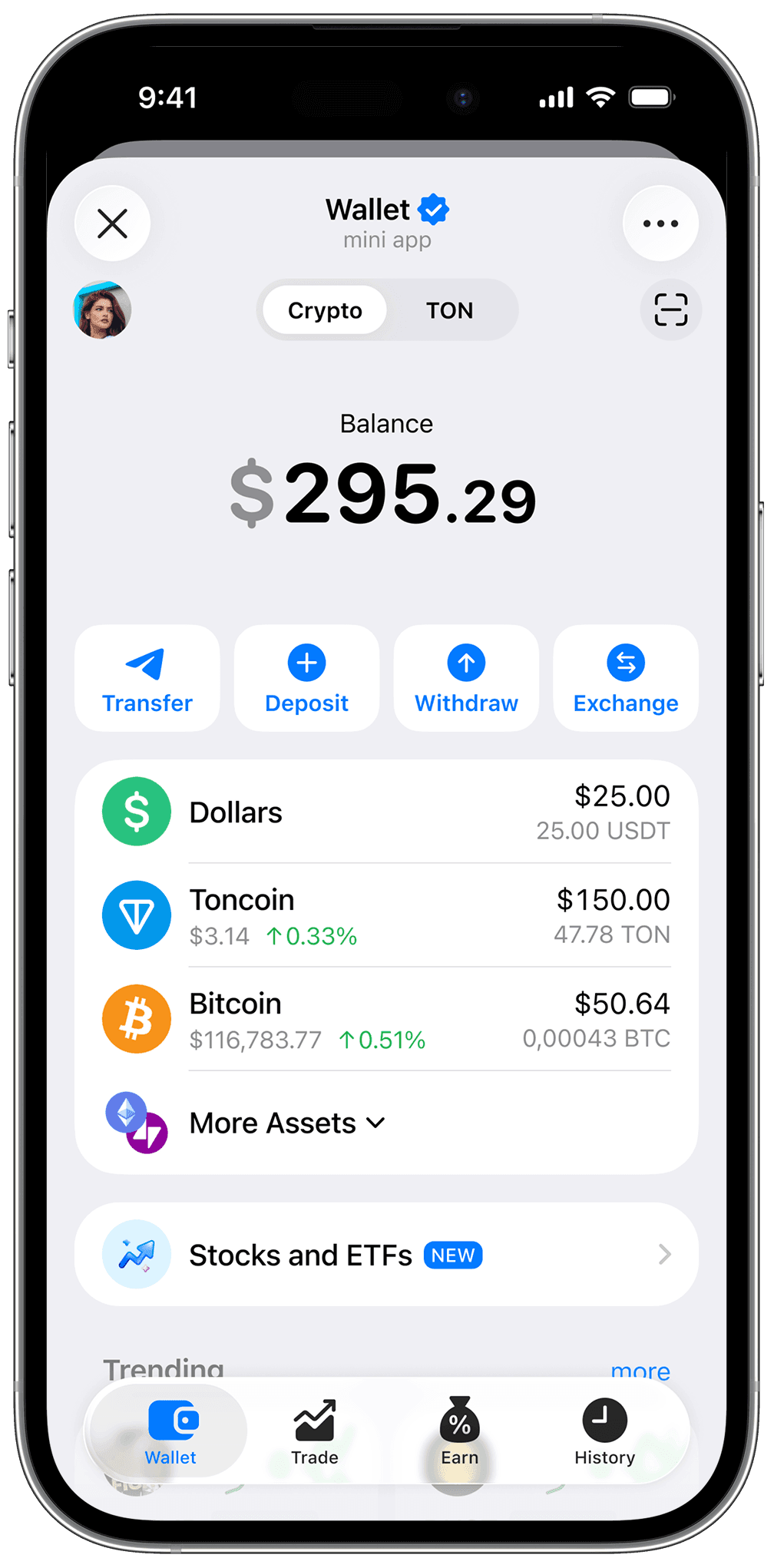Open the Dollars asset row
Screen dimensions: 774x1568
(x=386, y=812)
